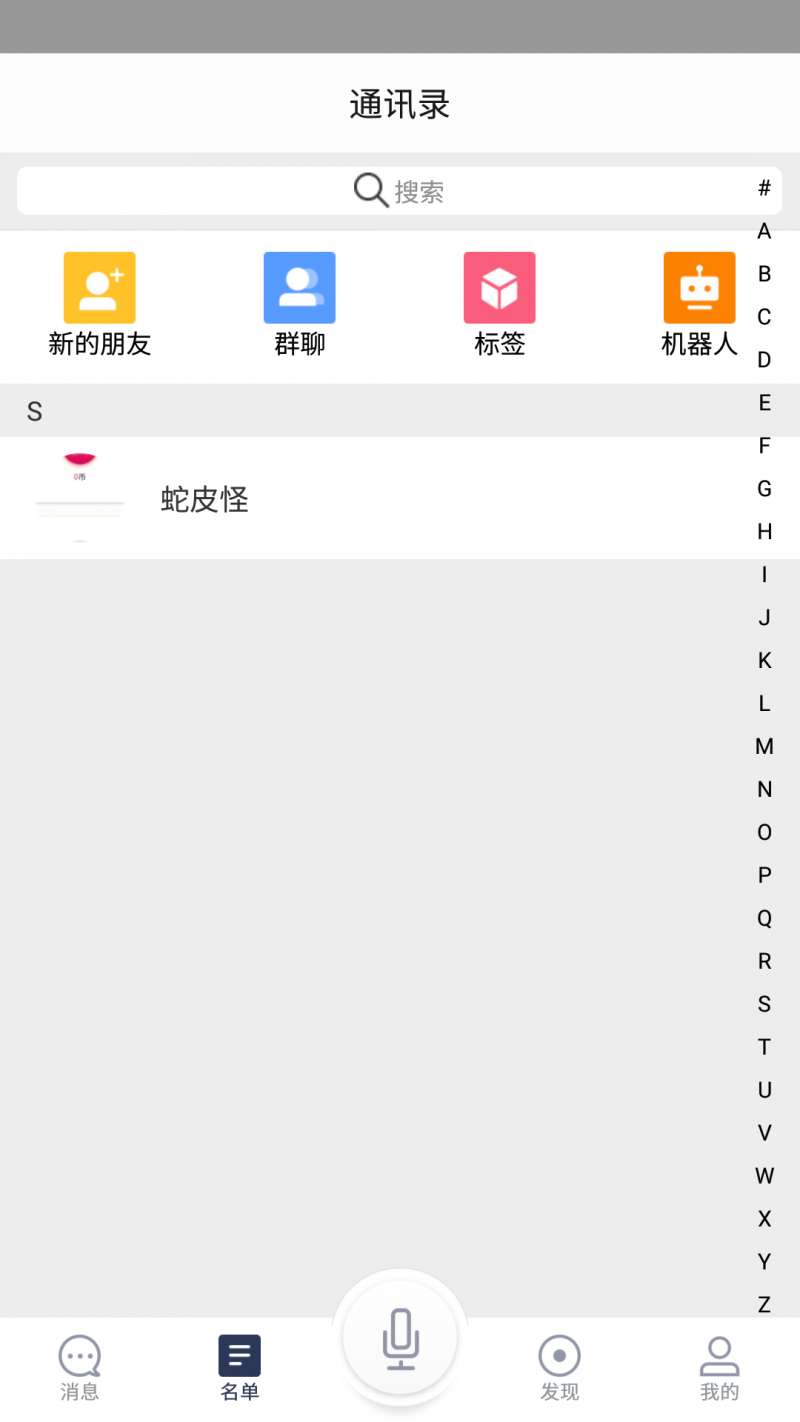Viewport: 800px width, 1422px height.
Task: Tap the center microphone button
Action: (400, 1338)
